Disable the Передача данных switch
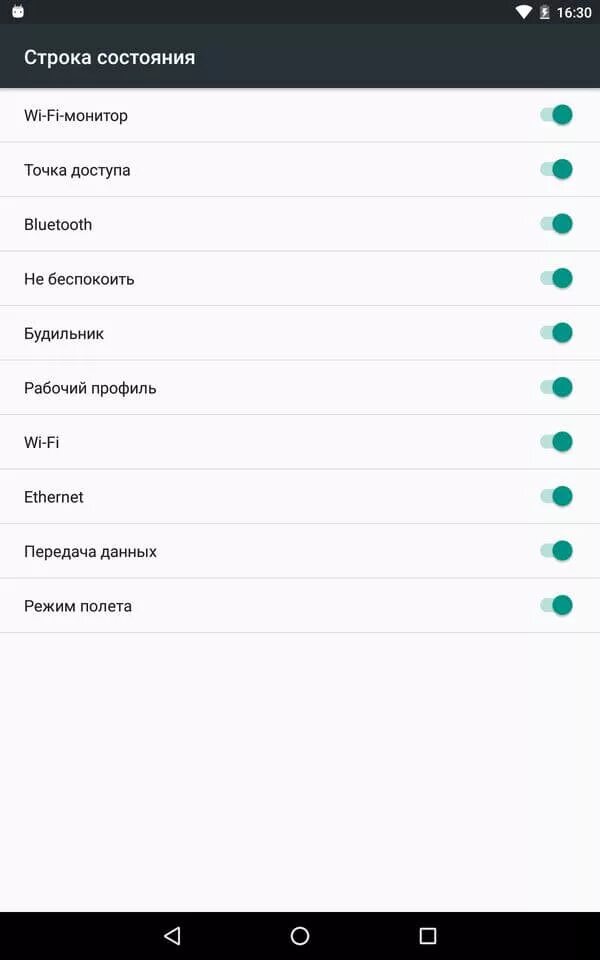 [556, 551]
